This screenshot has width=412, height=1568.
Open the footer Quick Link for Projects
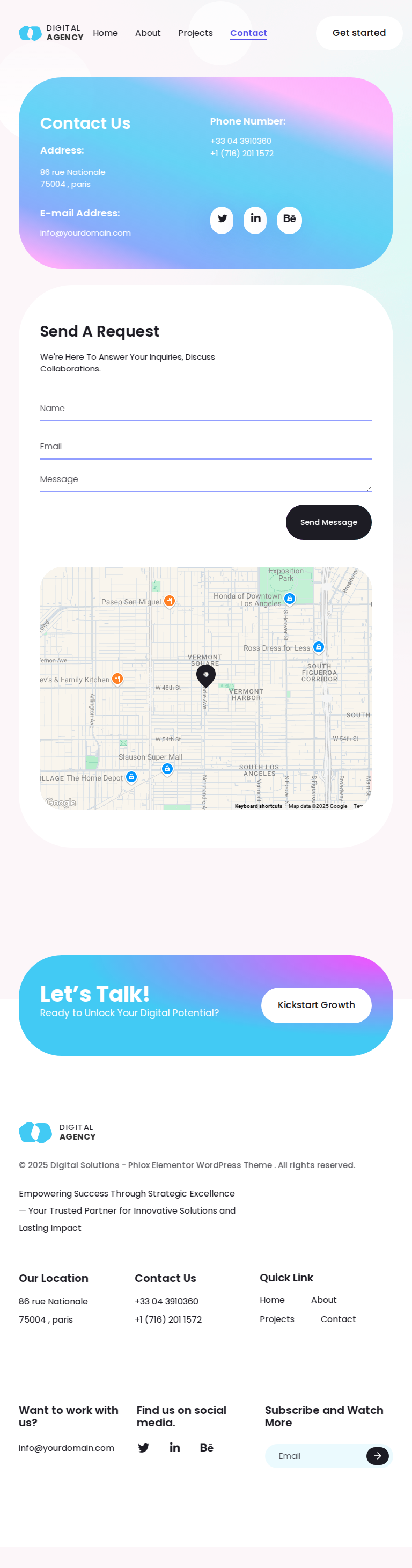click(x=277, y=1319)
